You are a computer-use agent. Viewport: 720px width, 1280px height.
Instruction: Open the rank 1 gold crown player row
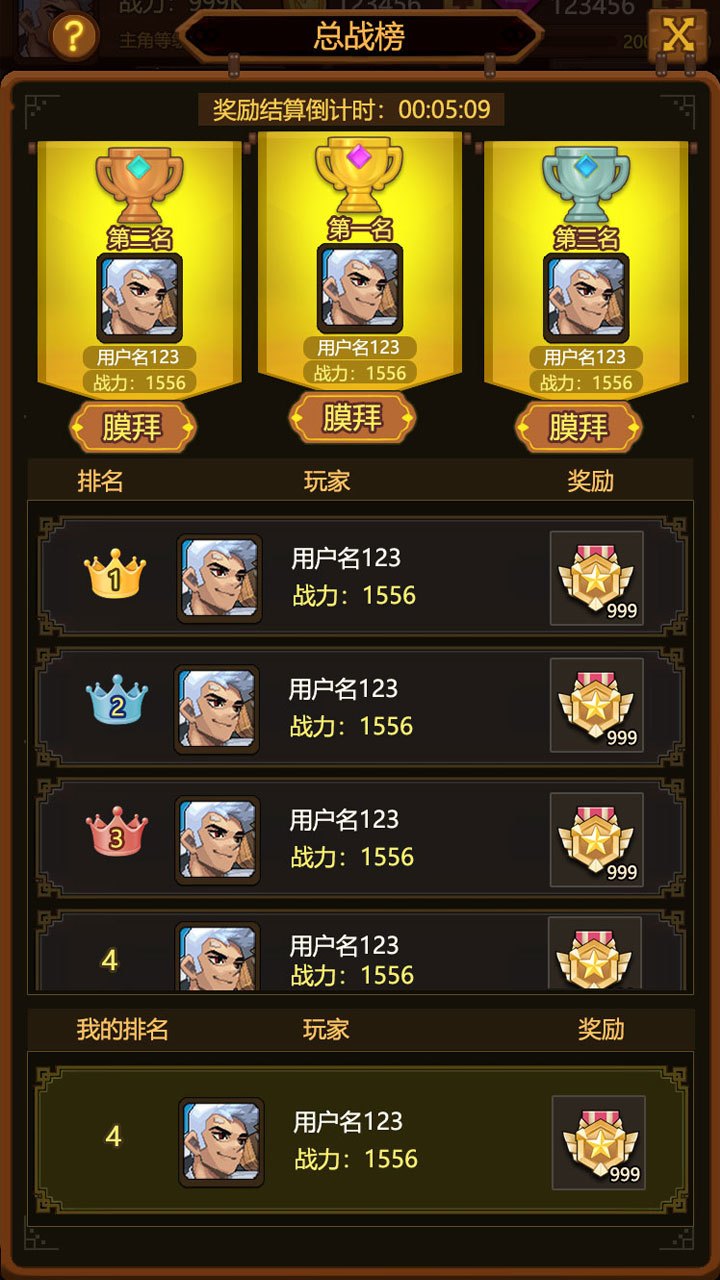point(360,578)
